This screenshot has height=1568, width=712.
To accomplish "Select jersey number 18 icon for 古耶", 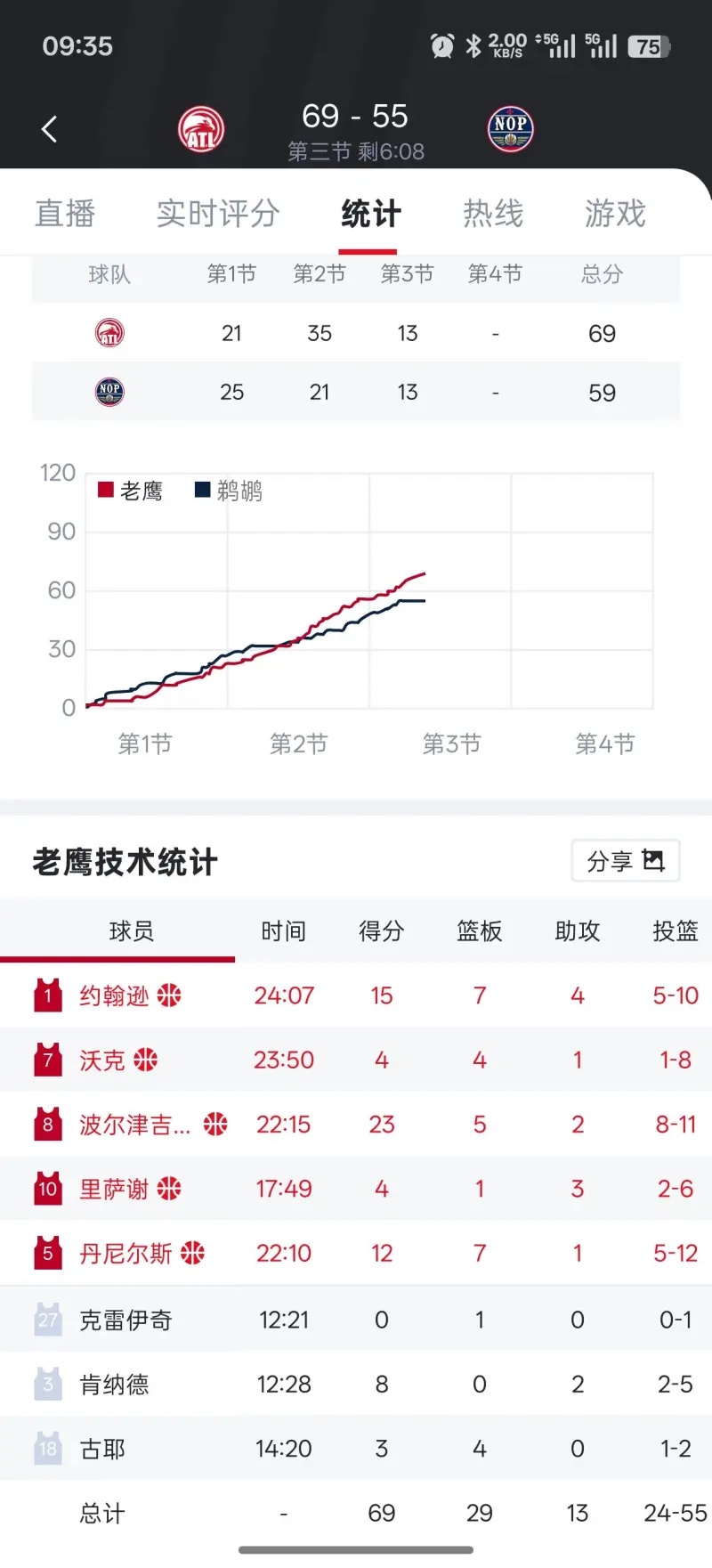I will 49,1449.
